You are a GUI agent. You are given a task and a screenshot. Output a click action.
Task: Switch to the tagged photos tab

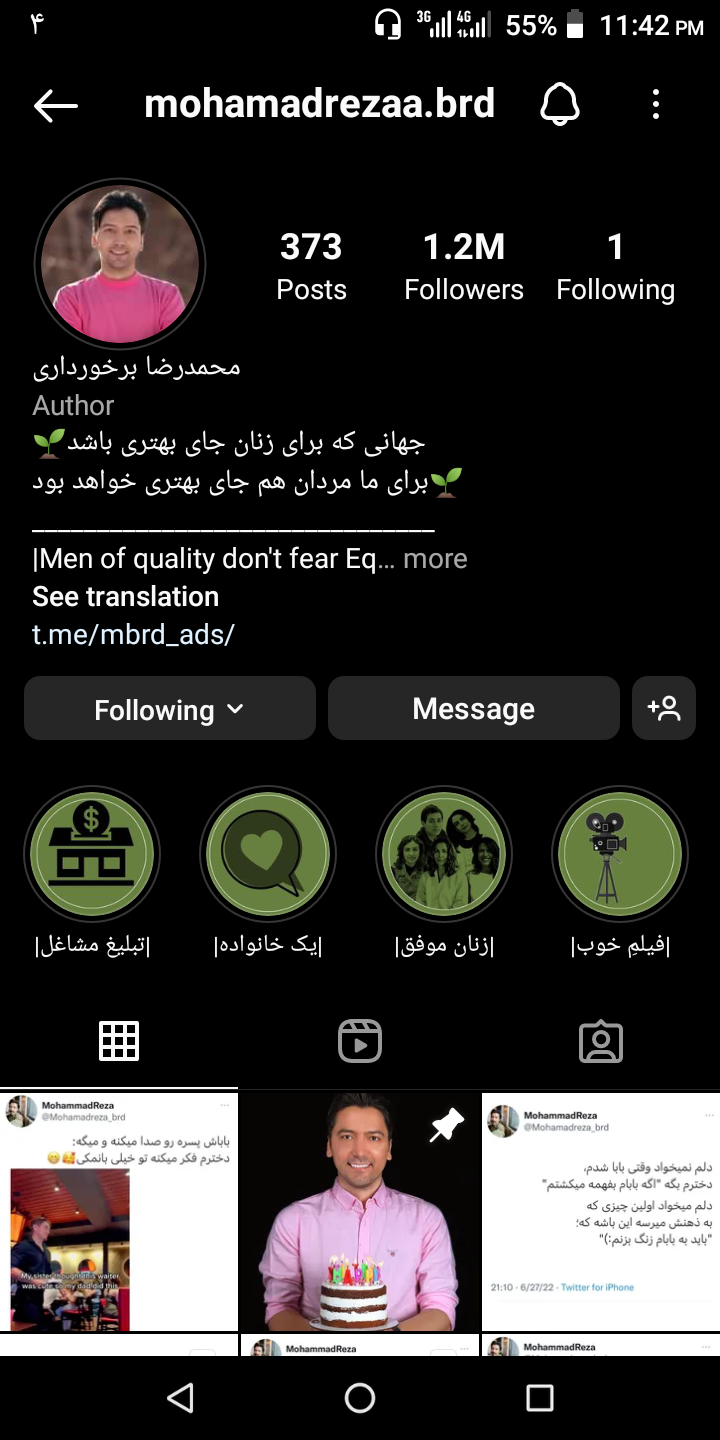point(600,1041)
